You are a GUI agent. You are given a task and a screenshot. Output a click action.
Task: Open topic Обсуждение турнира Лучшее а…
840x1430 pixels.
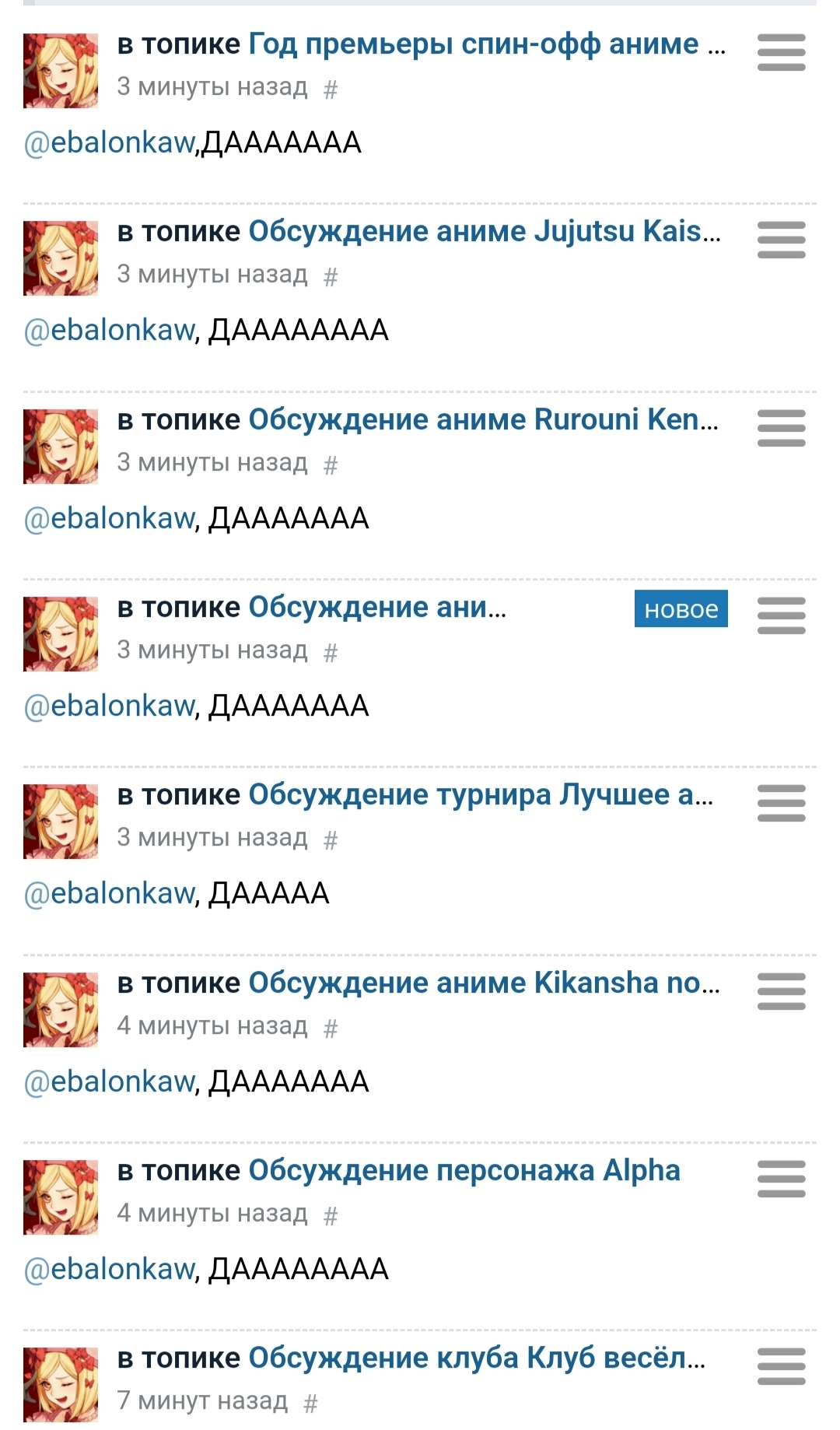pyautogui.click(x=479, y=795)
